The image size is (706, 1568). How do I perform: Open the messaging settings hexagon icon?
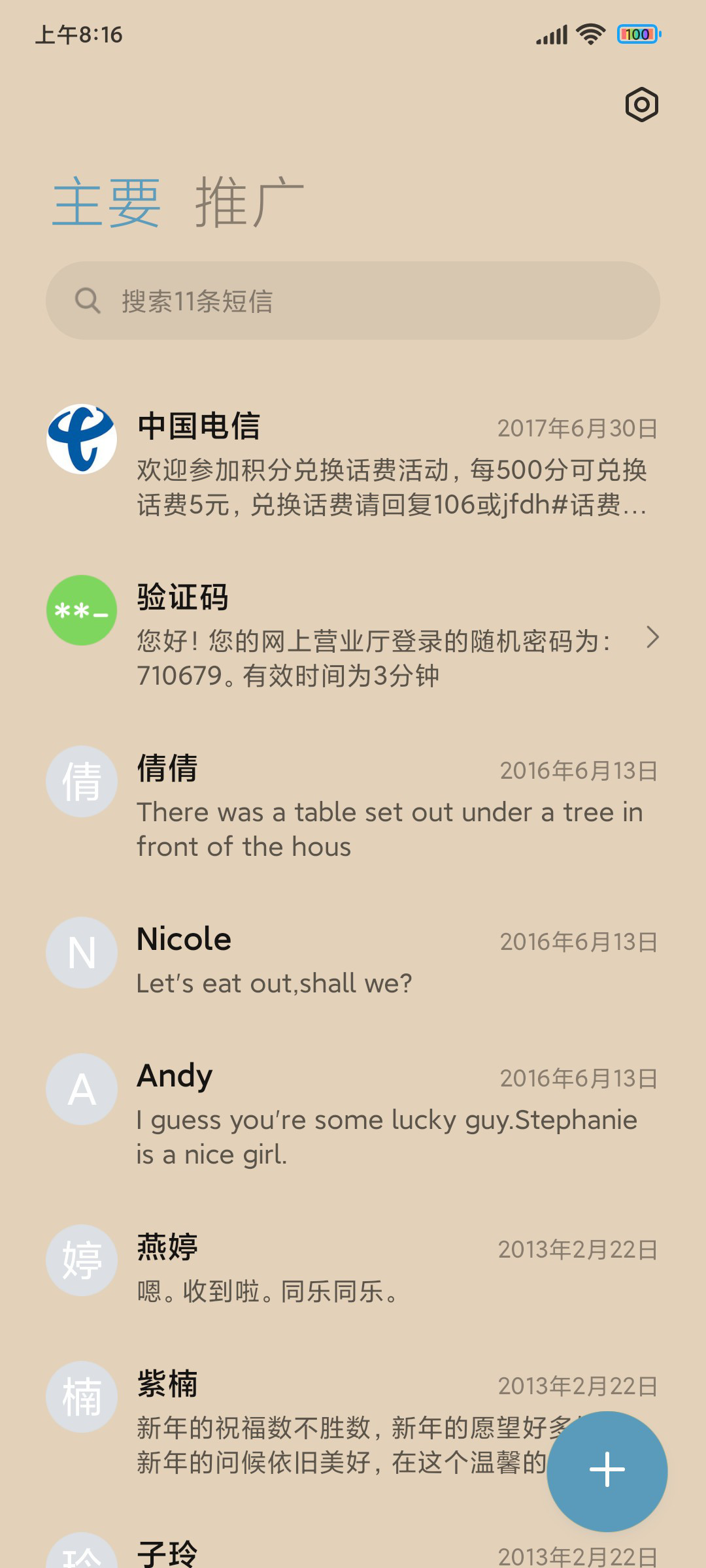[x=641, y=105]
